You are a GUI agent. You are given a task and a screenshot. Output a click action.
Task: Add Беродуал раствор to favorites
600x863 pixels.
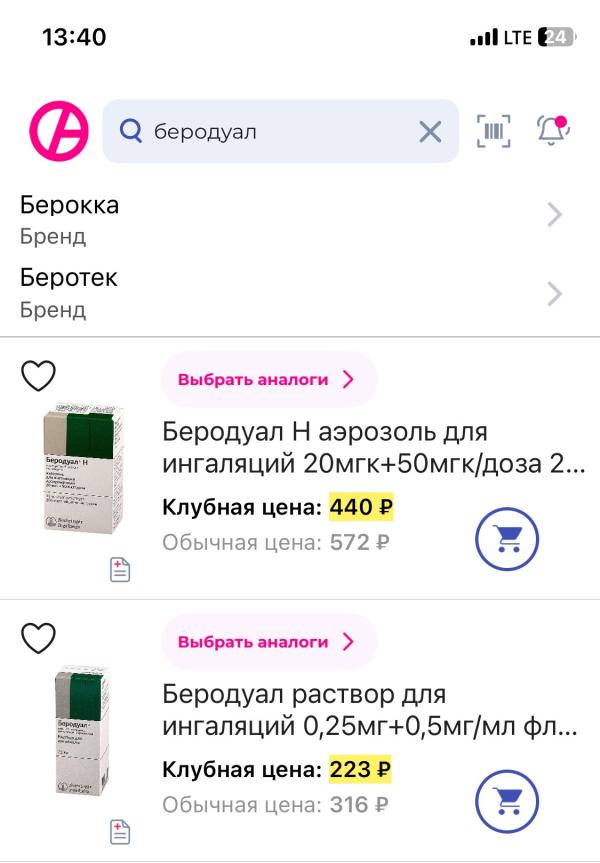39,638
